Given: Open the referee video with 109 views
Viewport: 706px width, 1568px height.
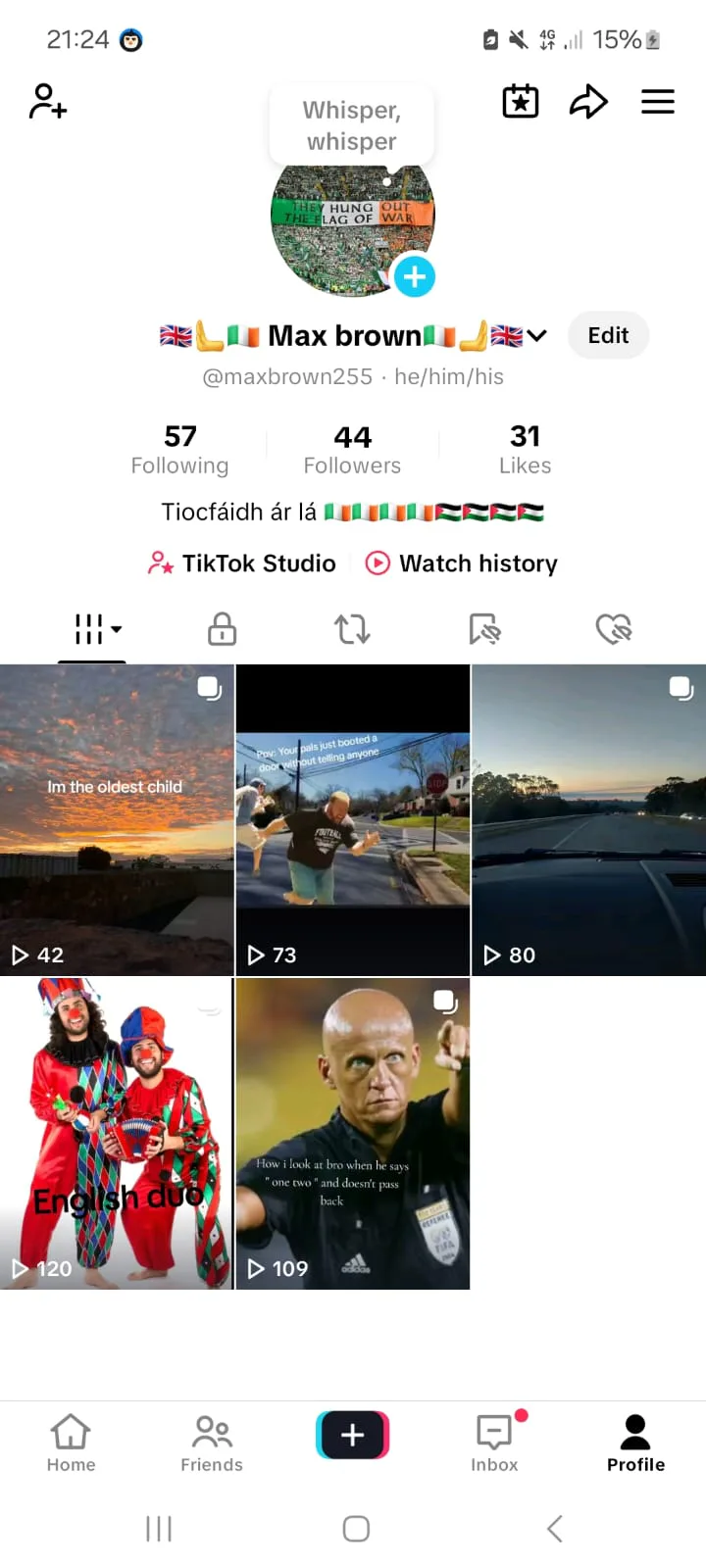Looking at the screenshot, I should tap(353, 1133).
